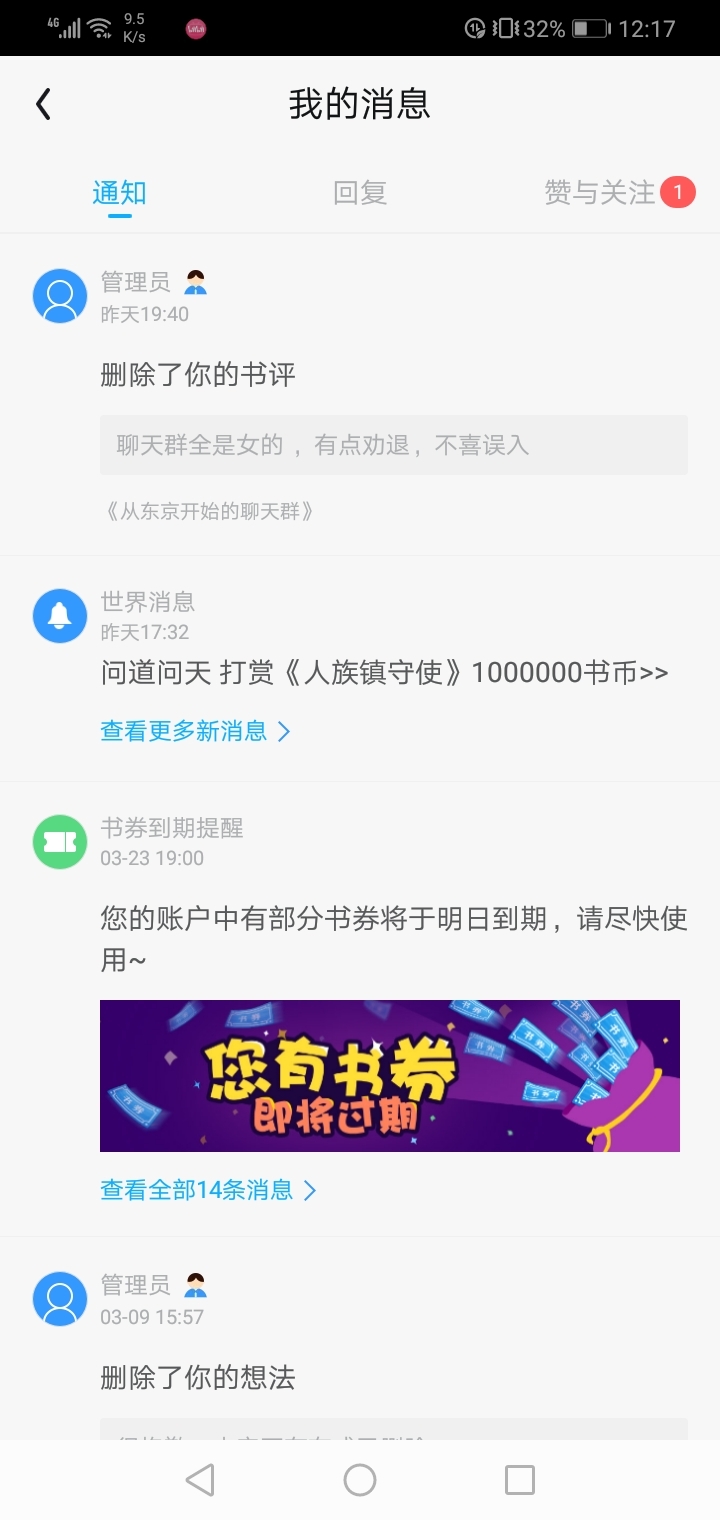This screenshot has width=720, height=1520.
Task: Open the 删除了你的想法 notice
Action: click(198, 1378)
